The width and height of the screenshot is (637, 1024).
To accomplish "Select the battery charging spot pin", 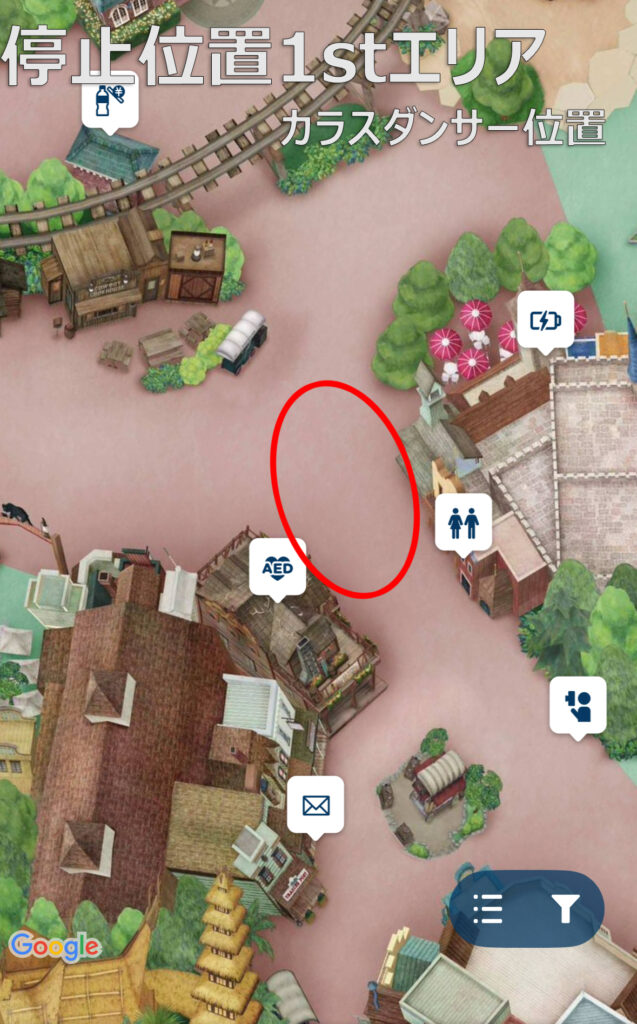I will (545, 320).
